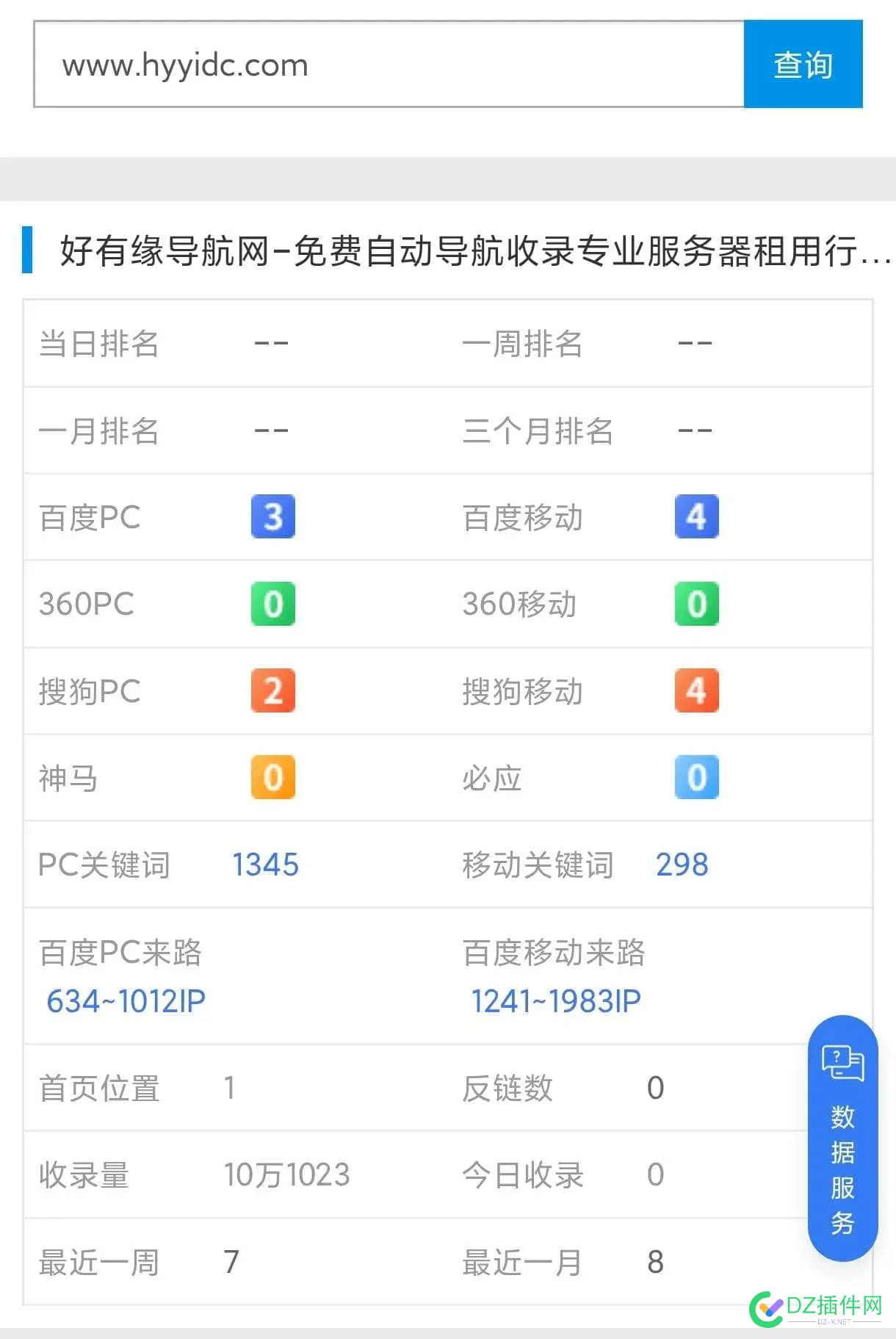The height and width of the screenshot is (1339, 896).
Task: Select the green 360PC badge showing 0
Action: (272, 604)
